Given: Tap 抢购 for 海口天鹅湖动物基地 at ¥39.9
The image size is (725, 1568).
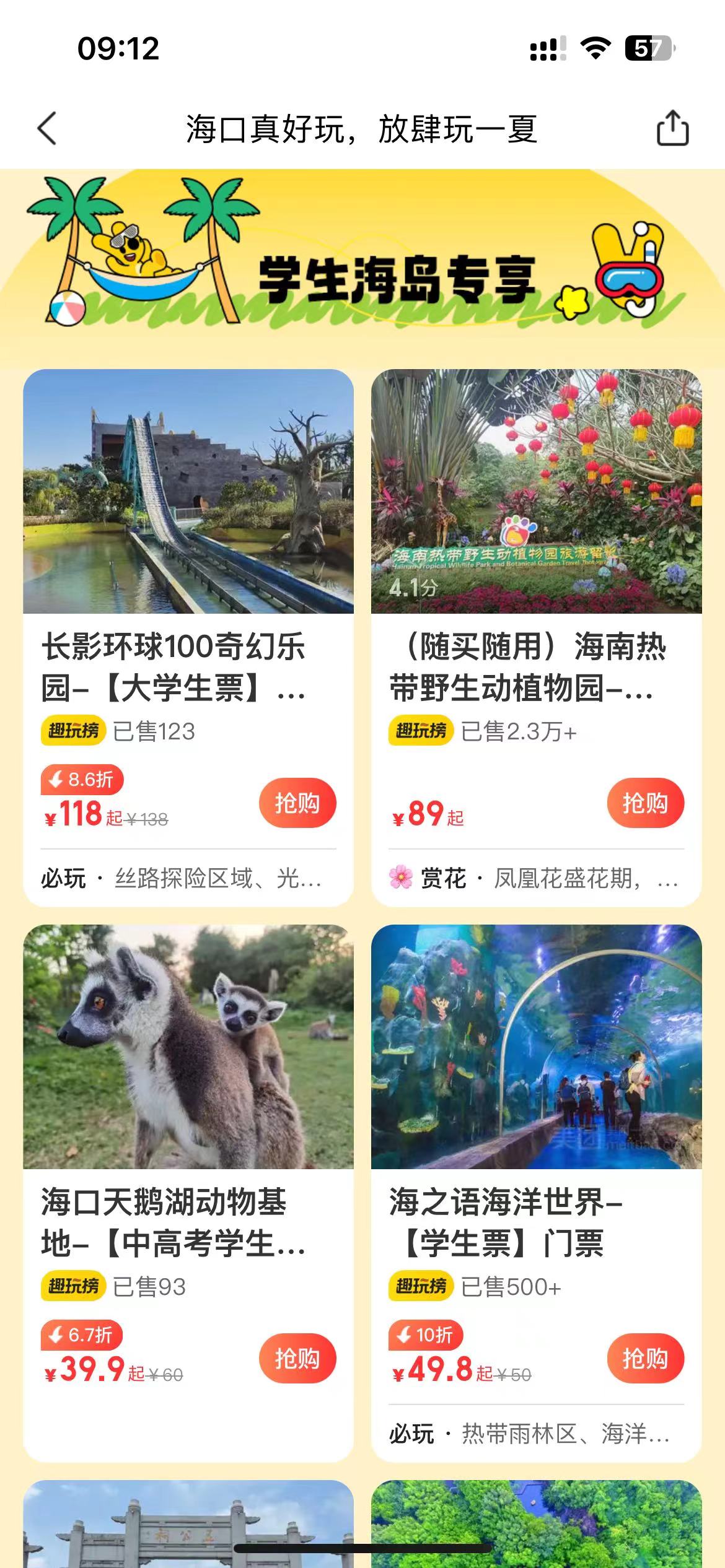Looking at the screenshot, I should tap(297, 1359).
